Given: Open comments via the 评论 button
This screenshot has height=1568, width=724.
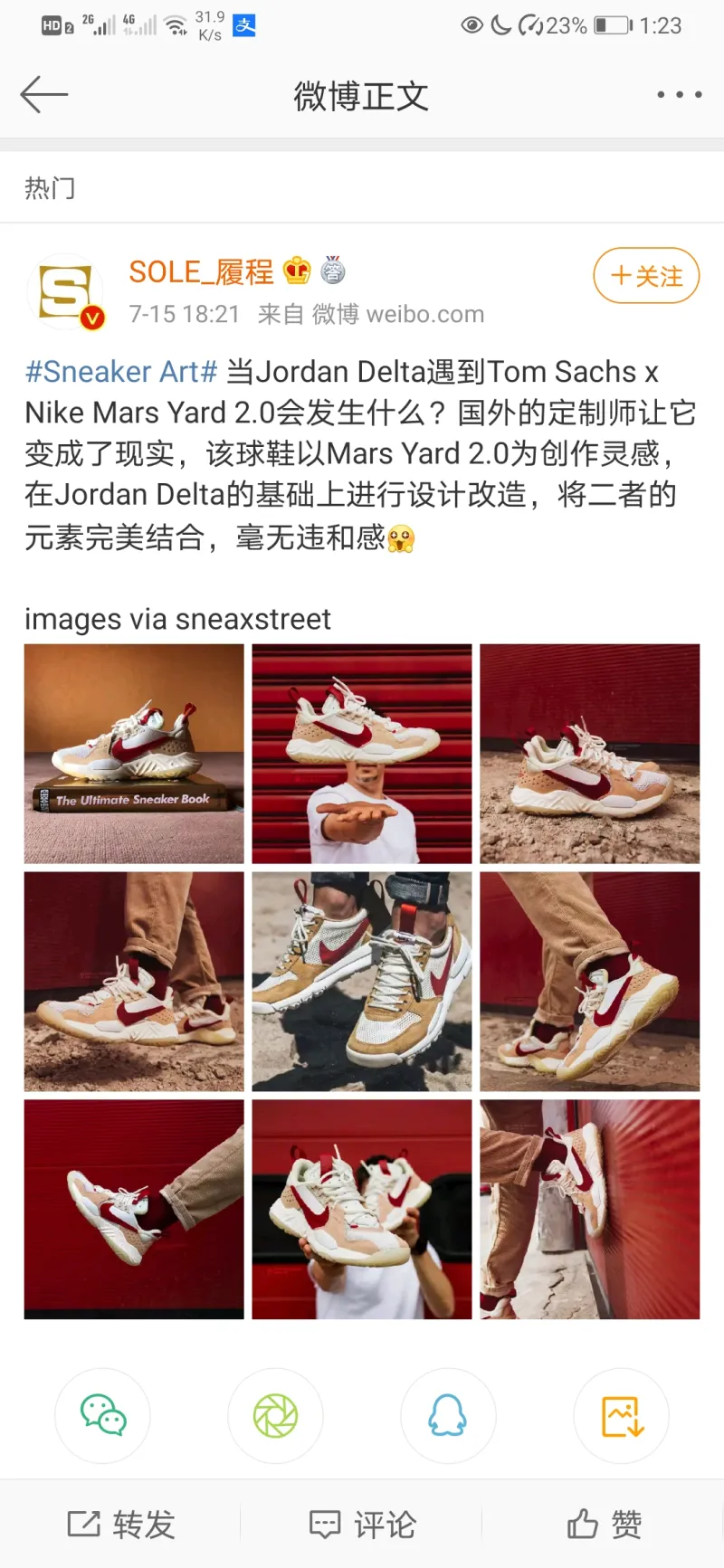Looking at the screenshot, I should tap(362, 1525).
